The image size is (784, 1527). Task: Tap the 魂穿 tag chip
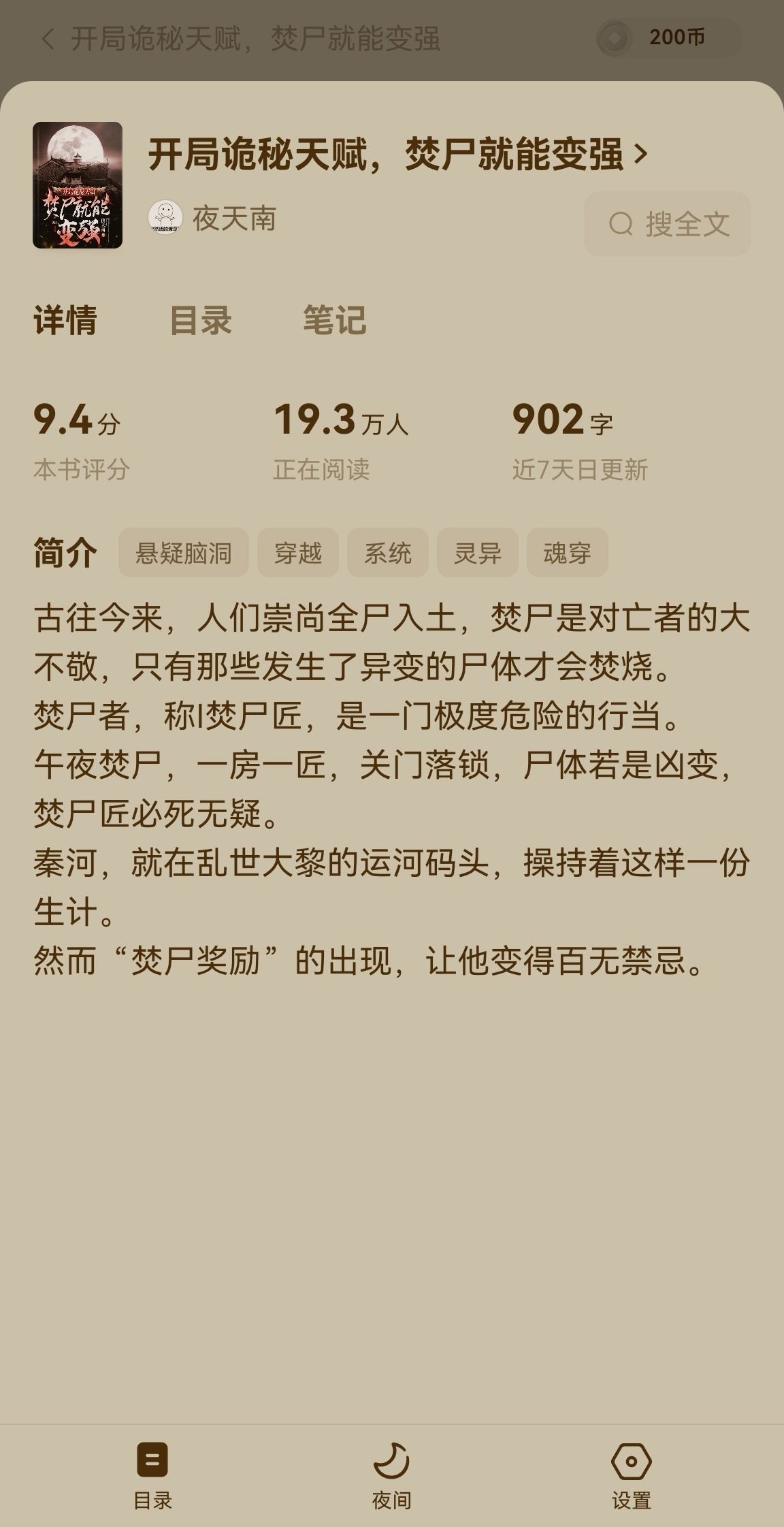[567, 553]
